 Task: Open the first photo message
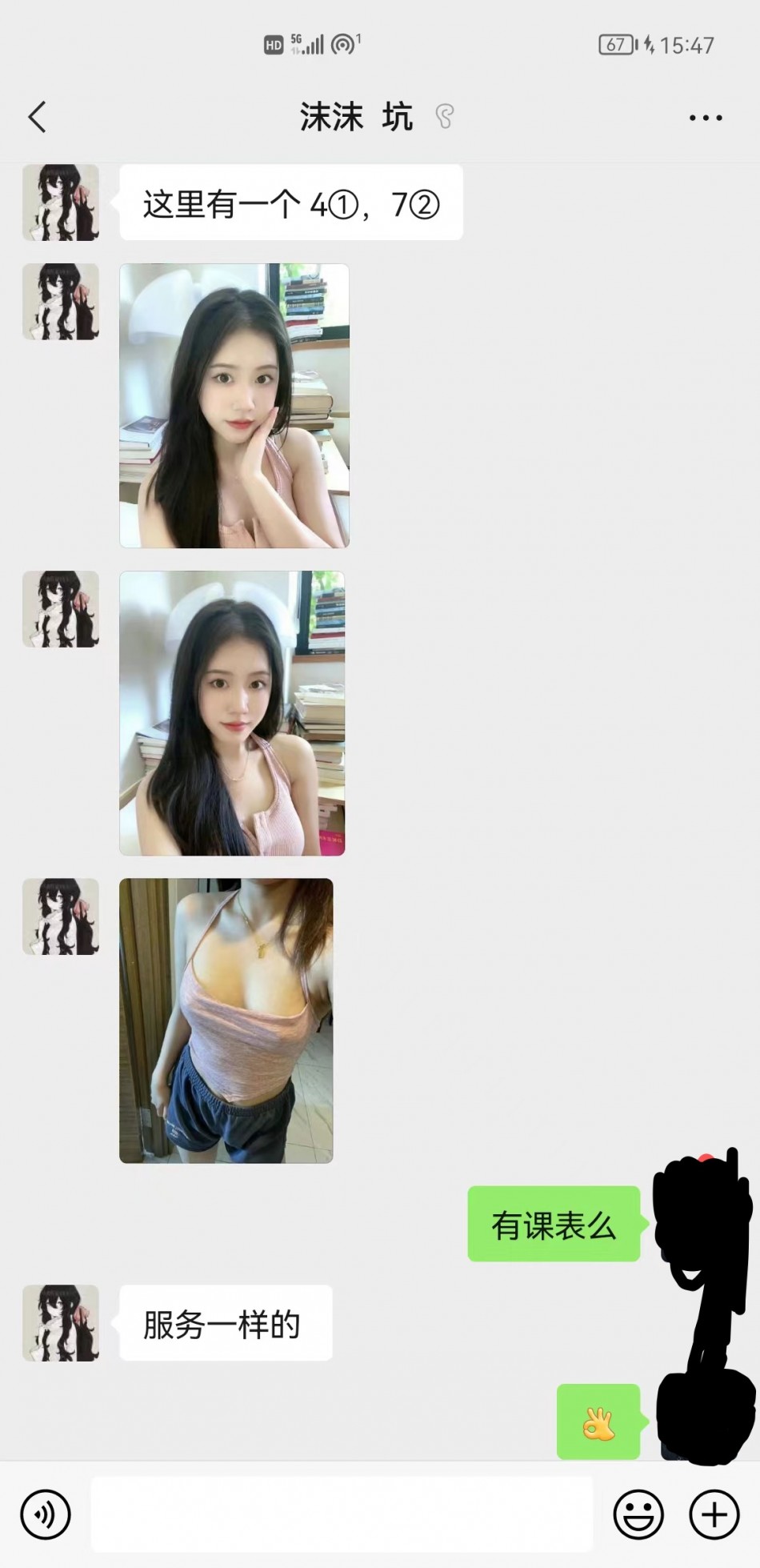[x=234, y=406]
